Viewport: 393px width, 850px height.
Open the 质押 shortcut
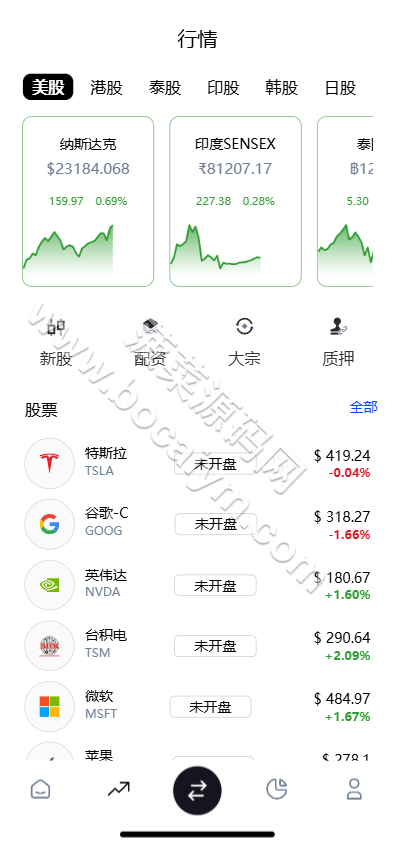coord(338,342)
